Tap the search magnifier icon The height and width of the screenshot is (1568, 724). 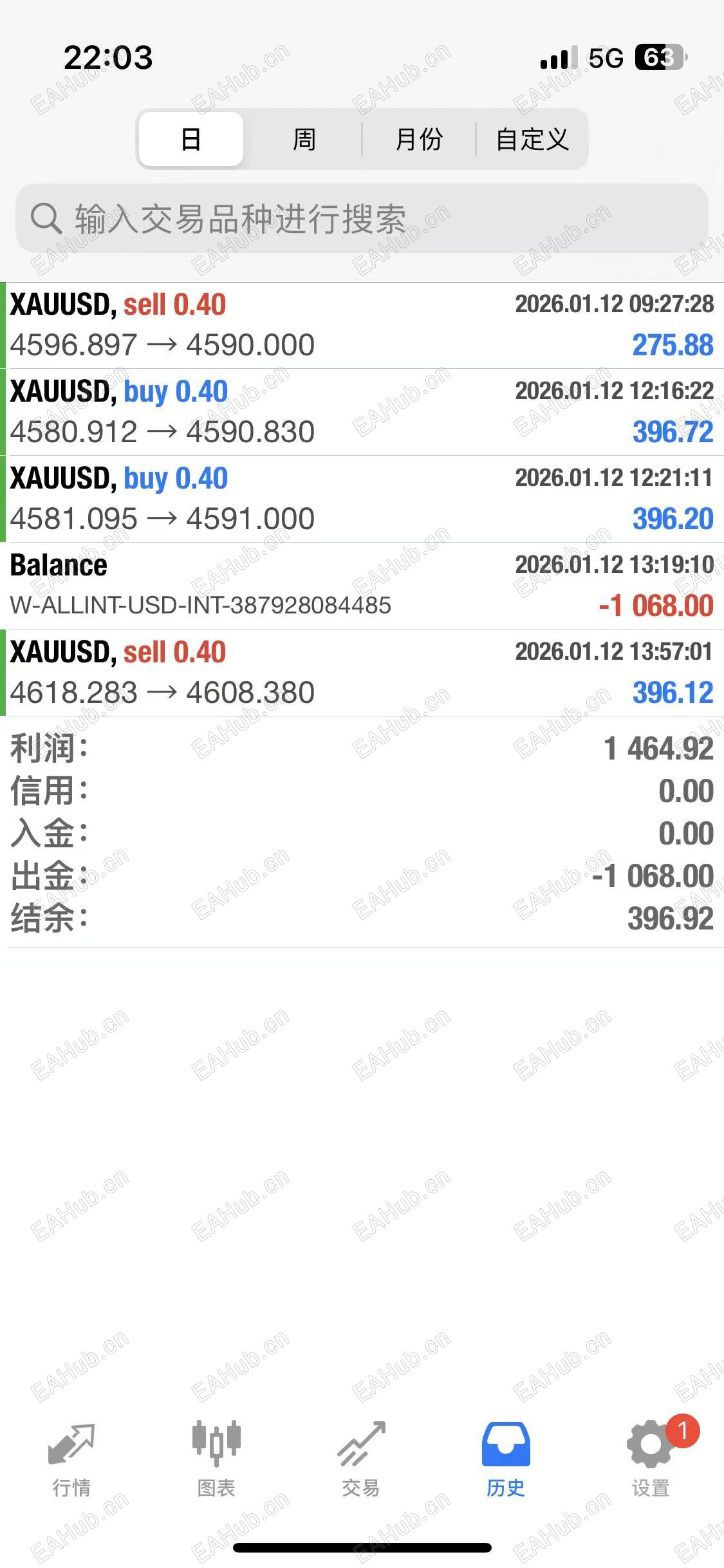[x=45, y=219]
